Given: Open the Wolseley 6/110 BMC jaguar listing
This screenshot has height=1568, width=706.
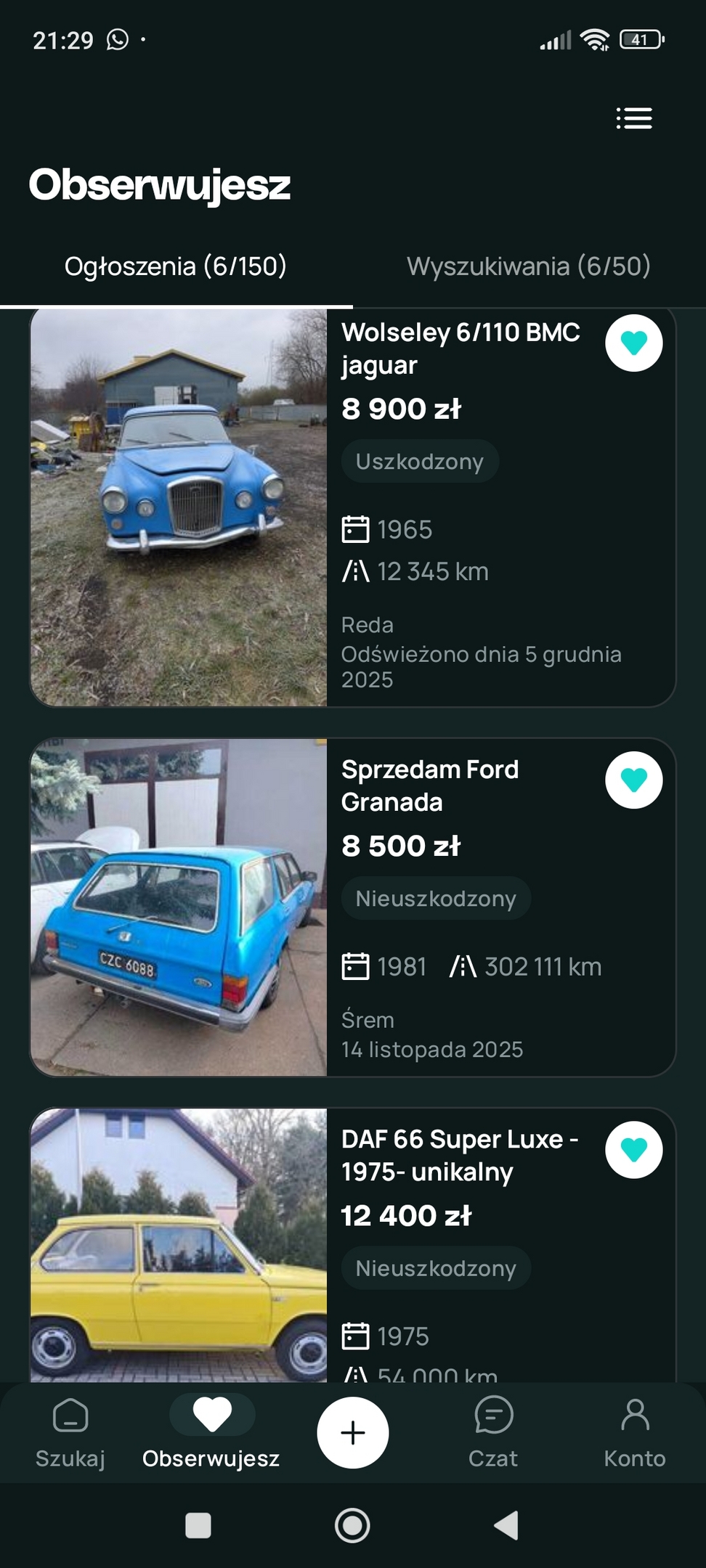Looking at the screenshot, I should click(x=460, y=348).
